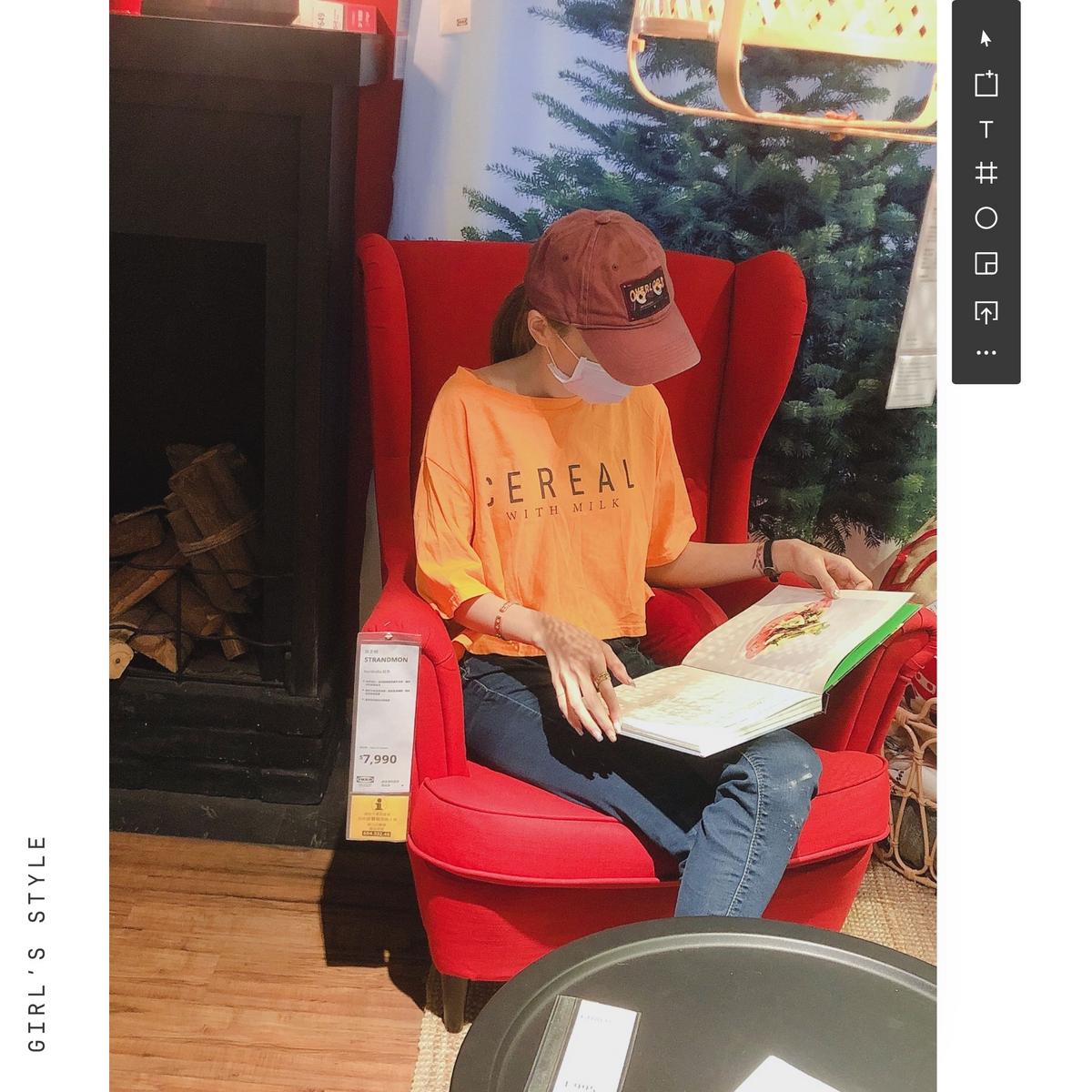
Task: Tap the upload tool
Action: 986,312
